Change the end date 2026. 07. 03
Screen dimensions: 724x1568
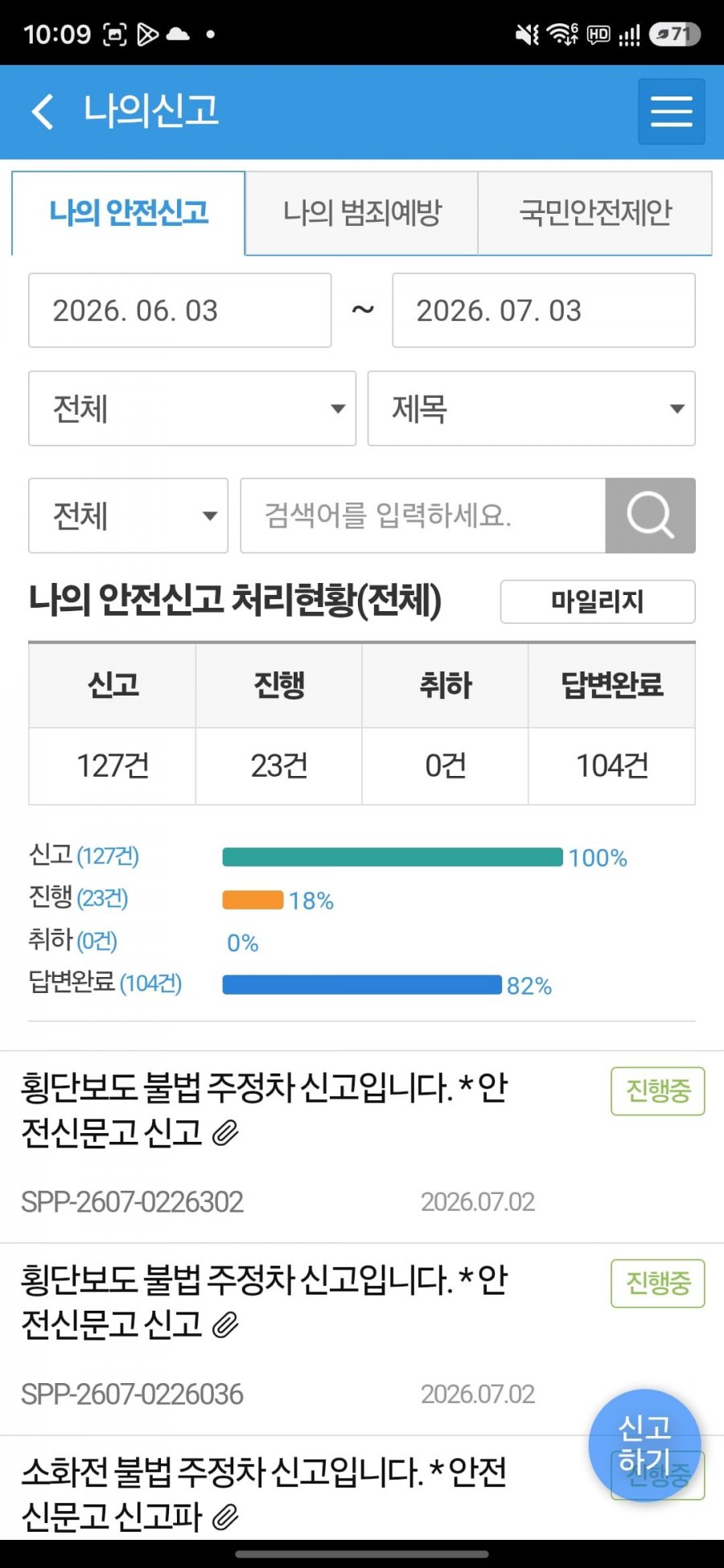(544, 310)
